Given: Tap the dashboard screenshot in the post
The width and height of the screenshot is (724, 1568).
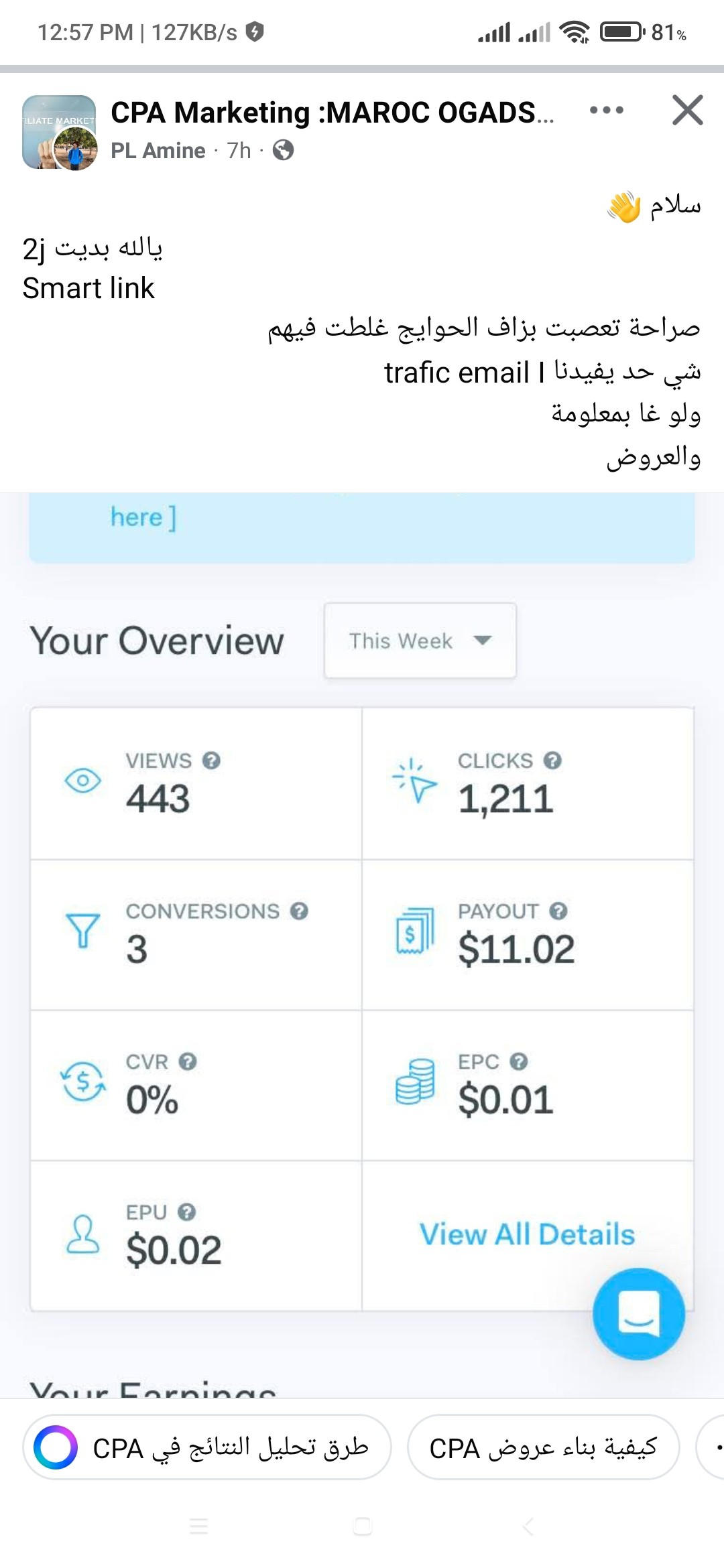Looking at the screenshot, I should pos(362,938).
